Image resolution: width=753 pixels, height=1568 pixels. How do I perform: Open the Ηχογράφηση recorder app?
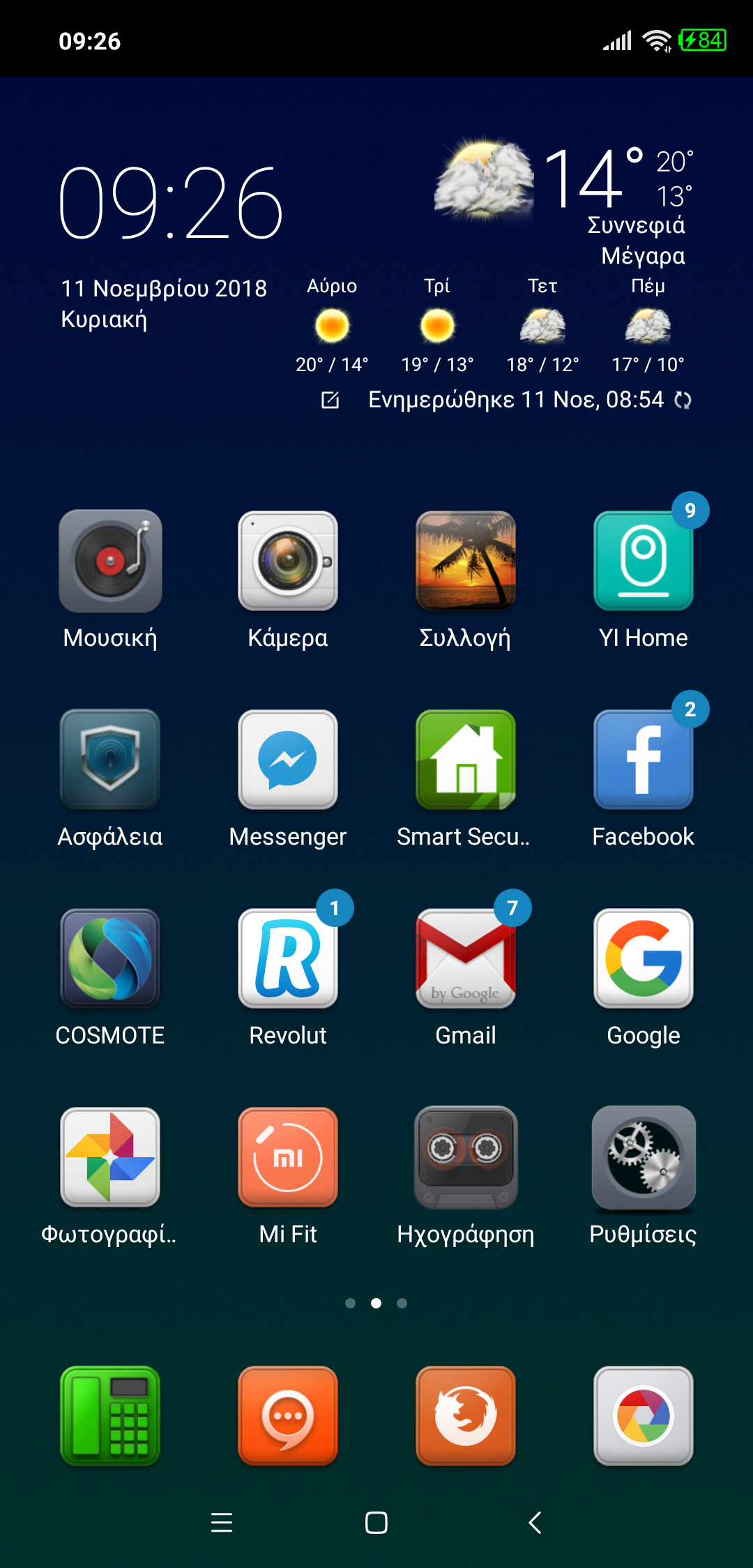click(x=466, y=1157)
